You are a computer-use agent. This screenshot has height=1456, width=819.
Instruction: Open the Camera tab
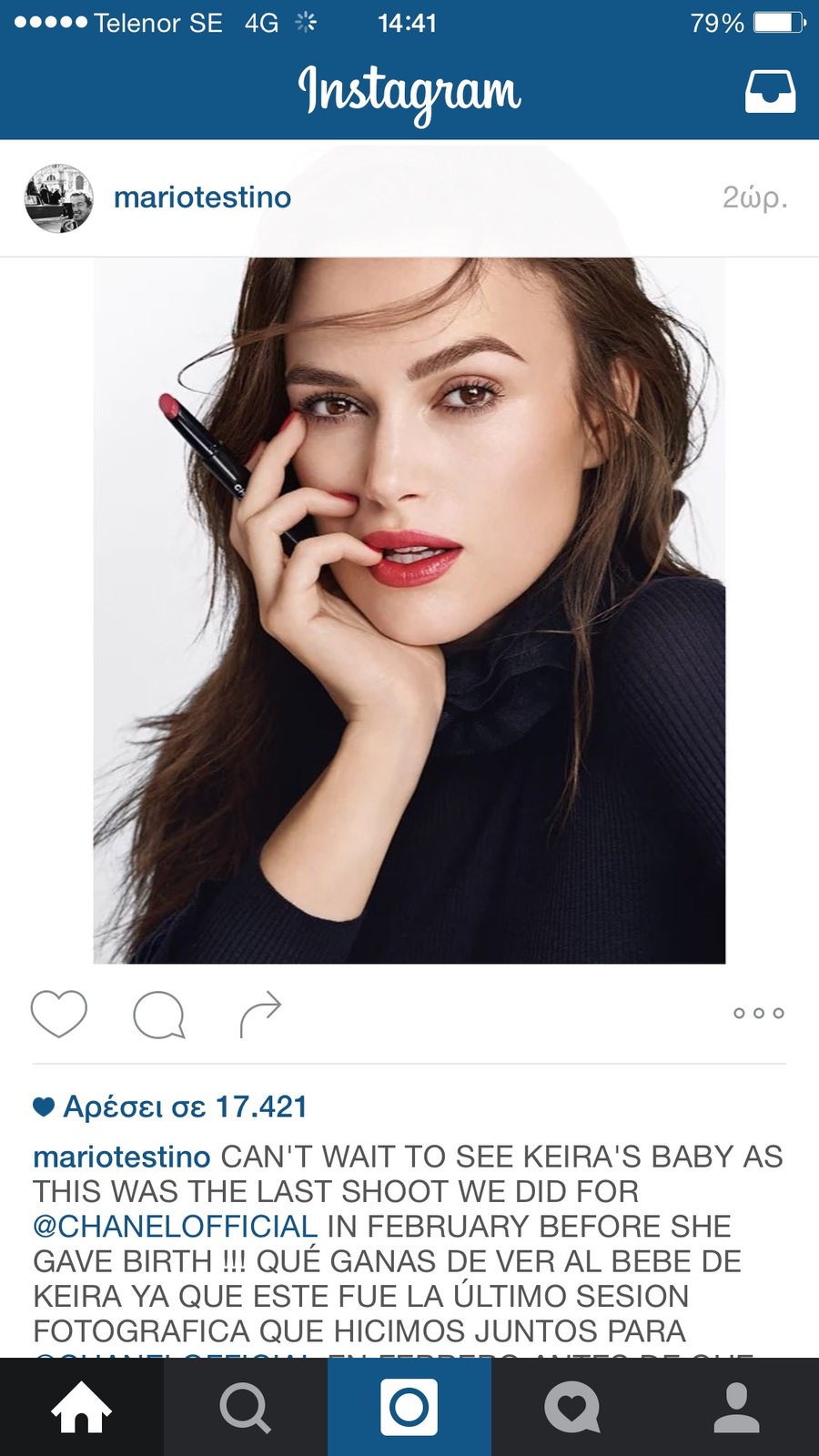(x=409, y=1407)
